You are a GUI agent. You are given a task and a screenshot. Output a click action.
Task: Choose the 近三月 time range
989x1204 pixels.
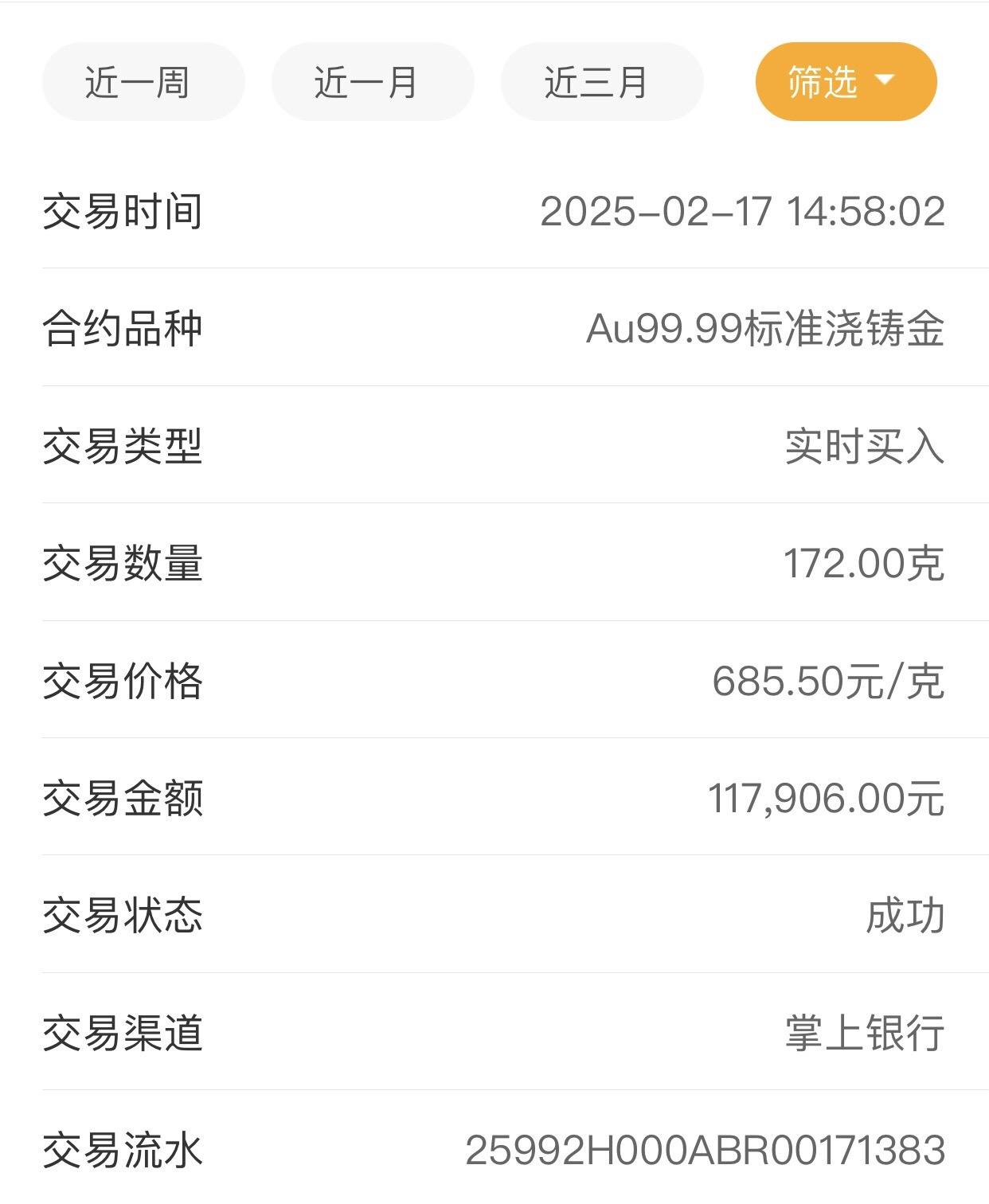coord(602,82)
